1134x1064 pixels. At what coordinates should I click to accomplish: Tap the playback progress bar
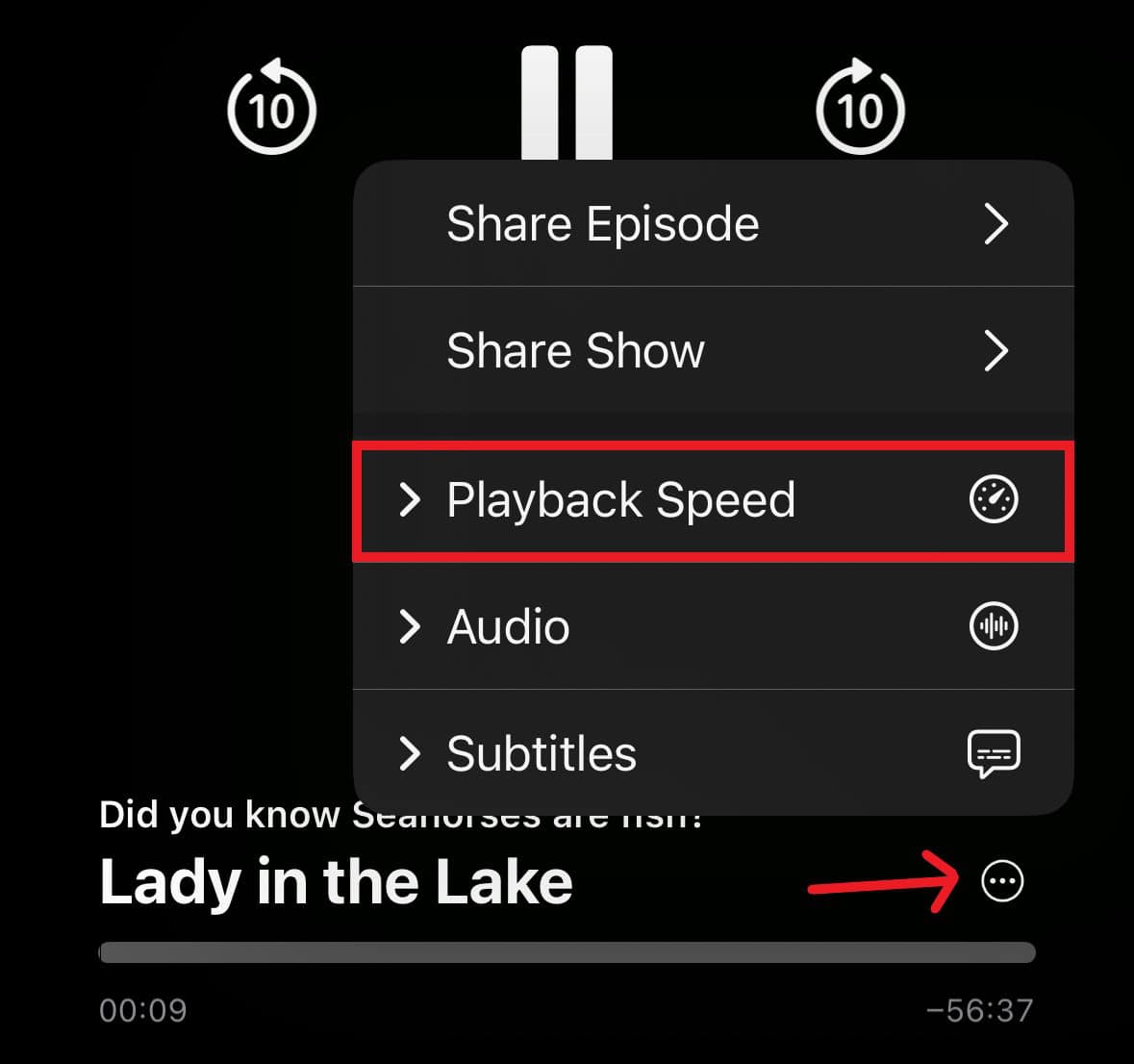567,952
